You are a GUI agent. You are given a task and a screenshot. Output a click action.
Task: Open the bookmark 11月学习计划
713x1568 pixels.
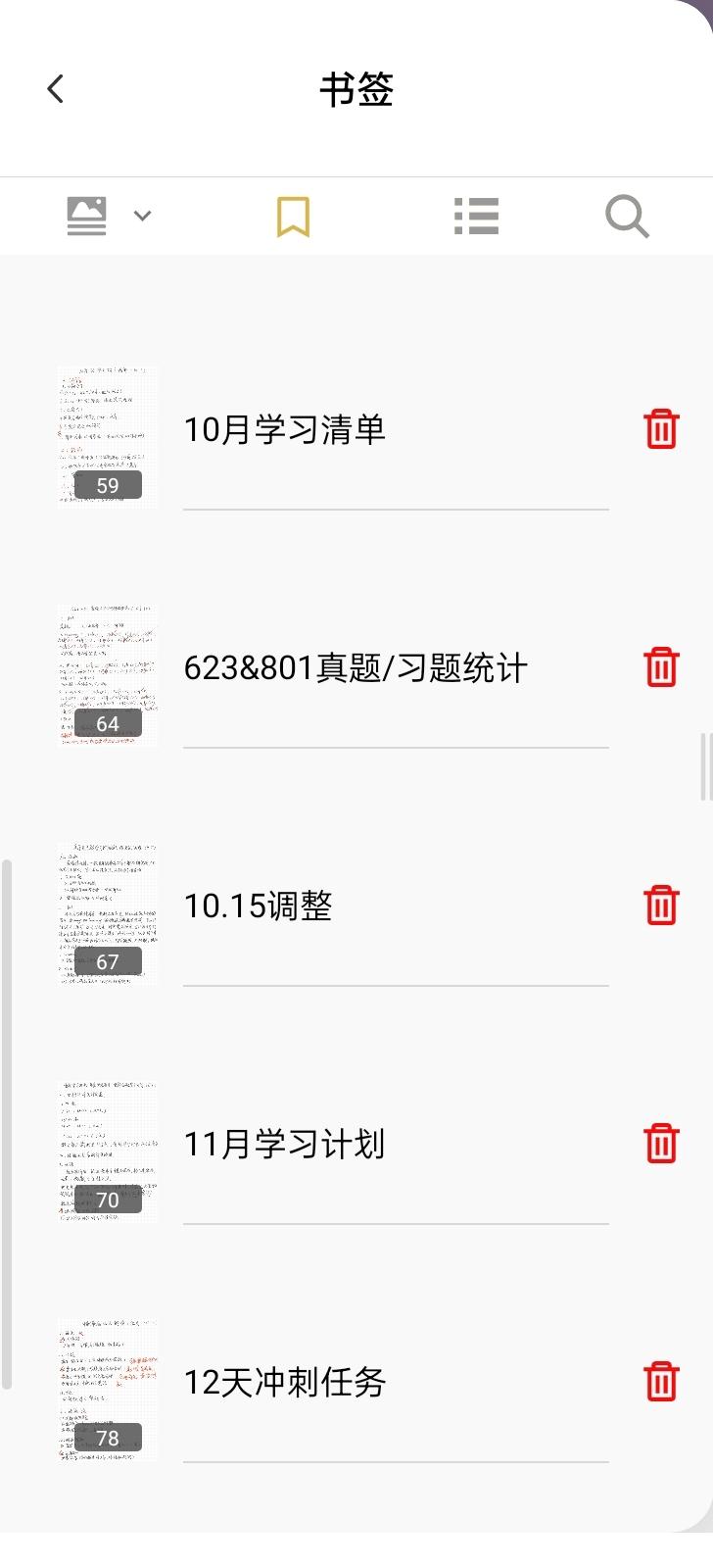(x=285, y=1145)
